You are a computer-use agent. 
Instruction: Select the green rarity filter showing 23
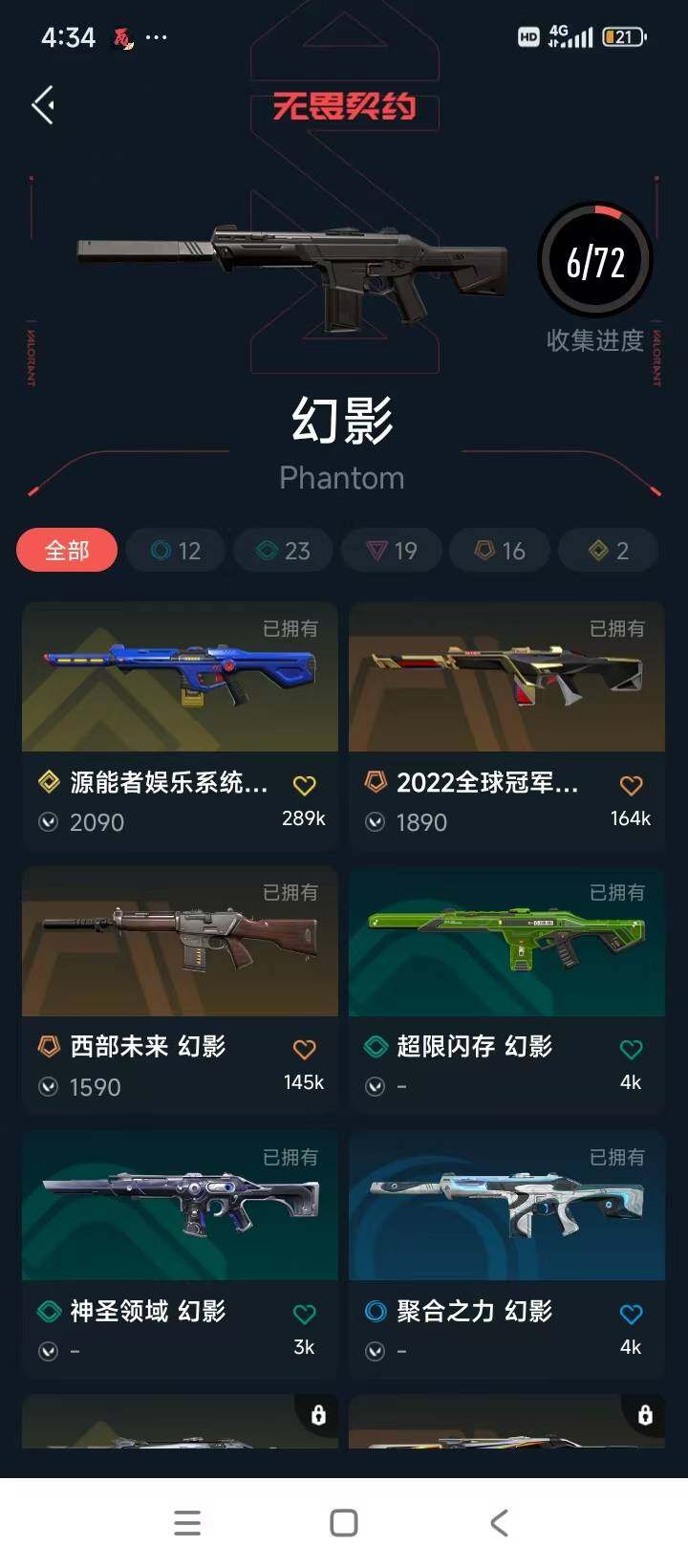(x=283, y=551)
